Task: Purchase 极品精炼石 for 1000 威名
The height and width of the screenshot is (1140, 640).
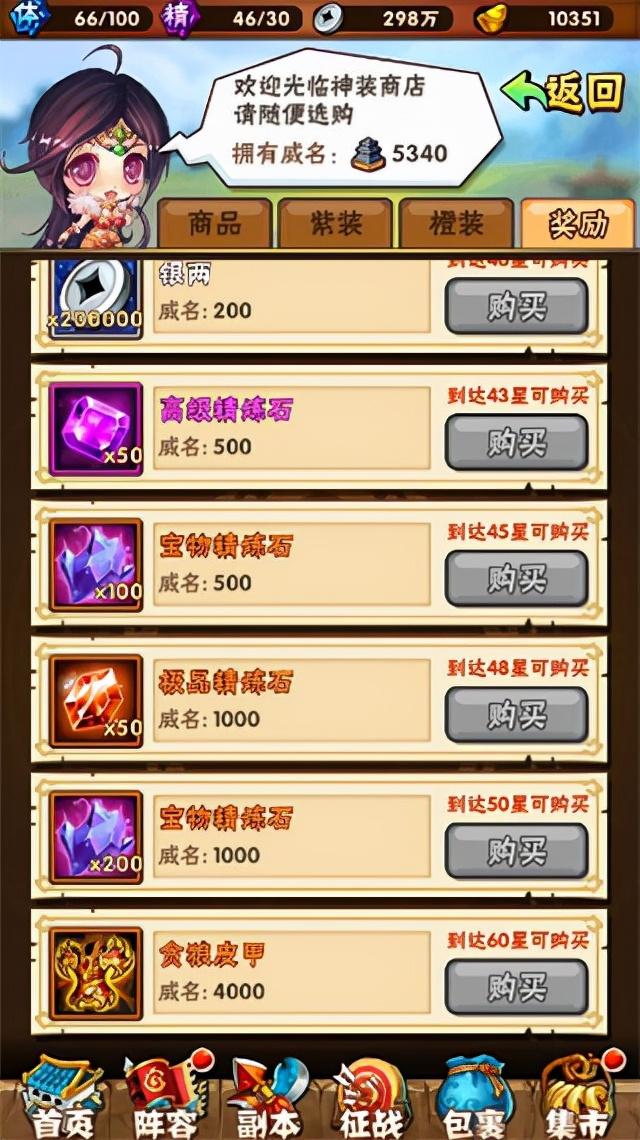Action: [x=516, y=714]
